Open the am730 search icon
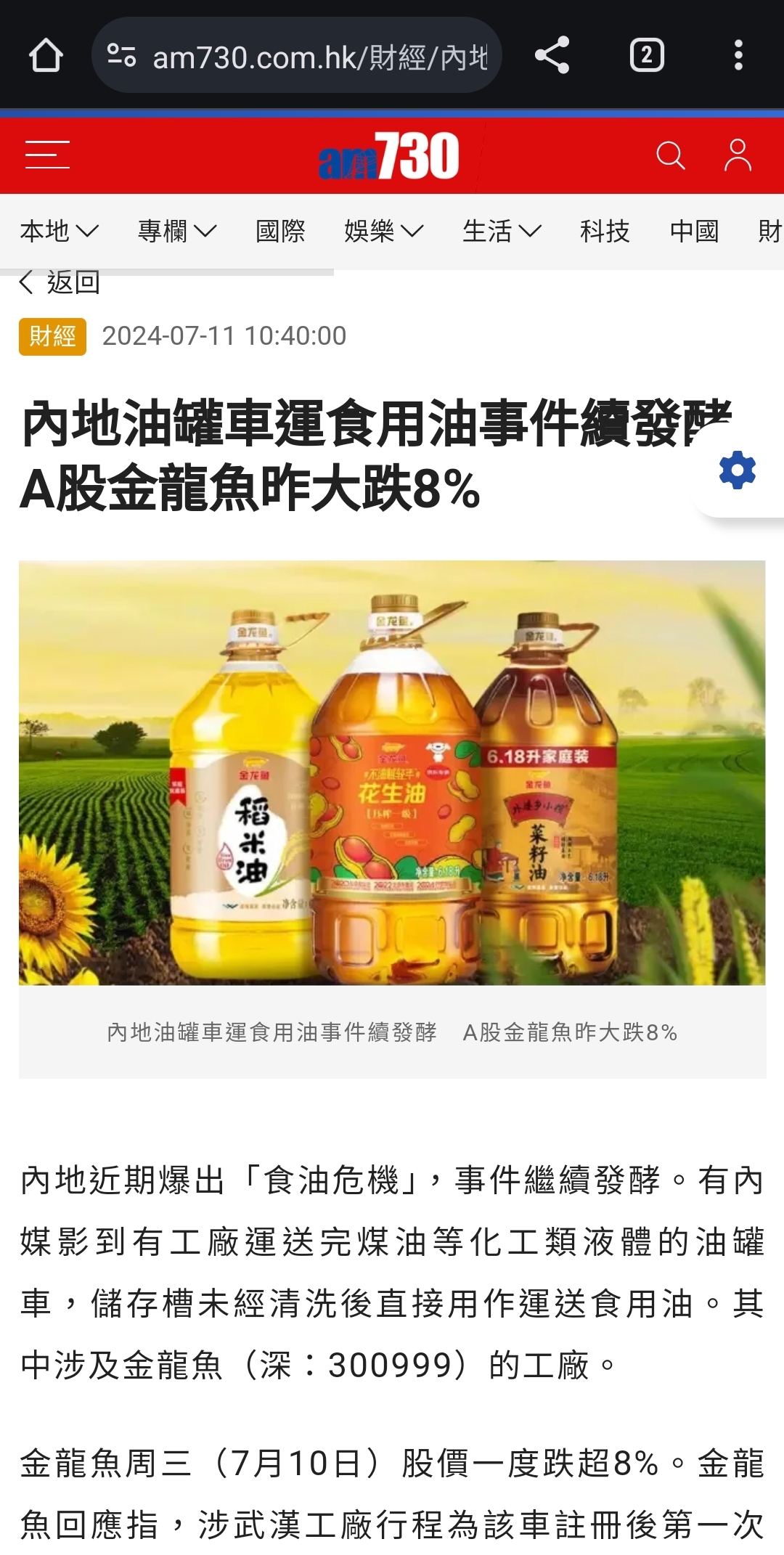The width and height of the screenshot is (784, 1555). tap(670, 155)
